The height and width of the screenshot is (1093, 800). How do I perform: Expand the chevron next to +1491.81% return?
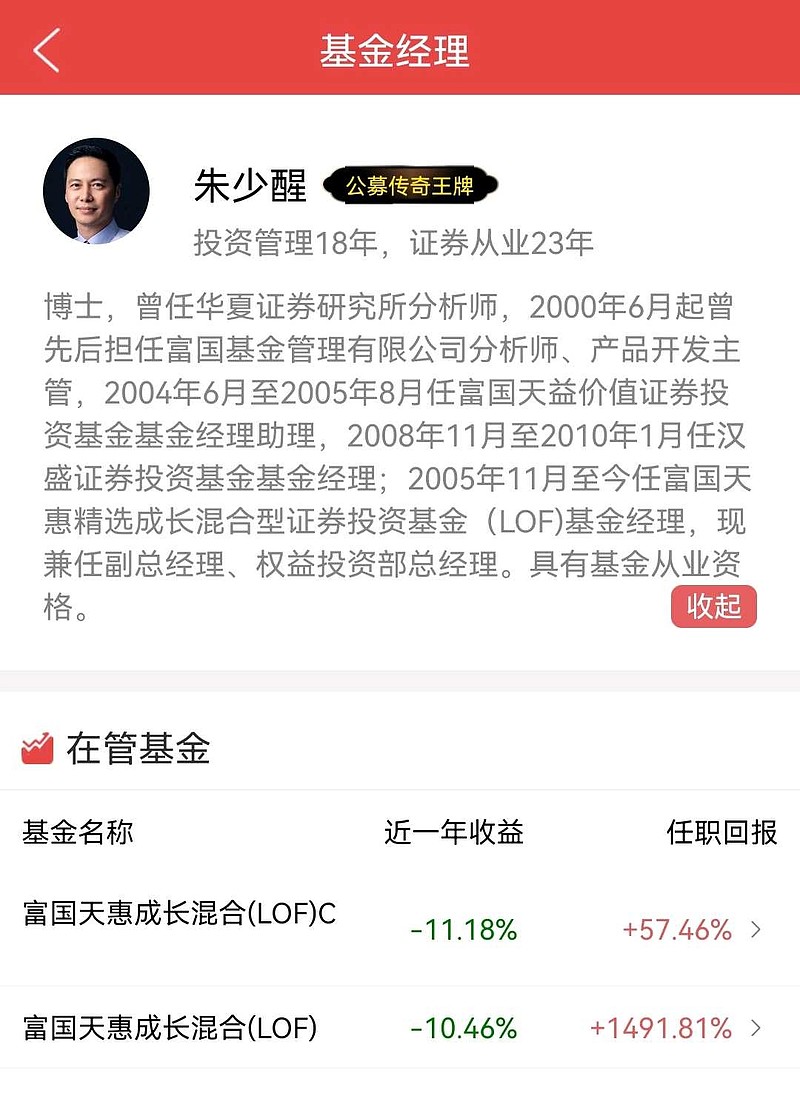[x=758, y=1024]
